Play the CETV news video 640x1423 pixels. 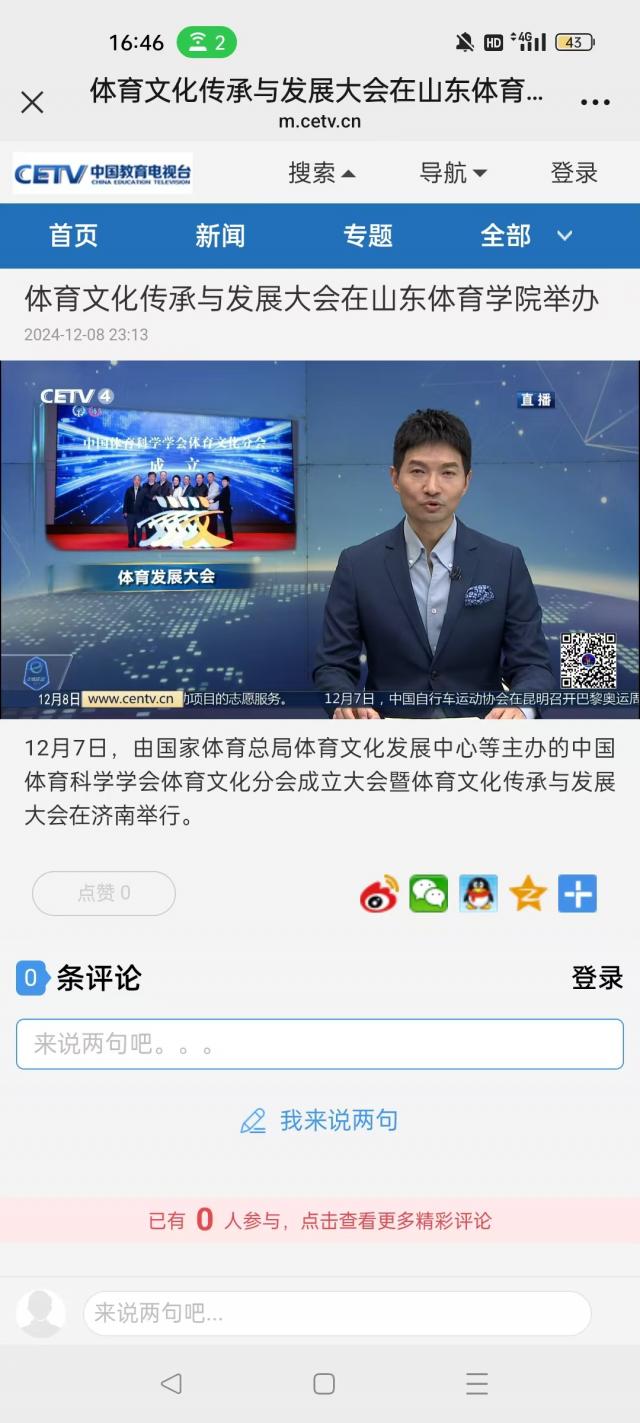320,539
